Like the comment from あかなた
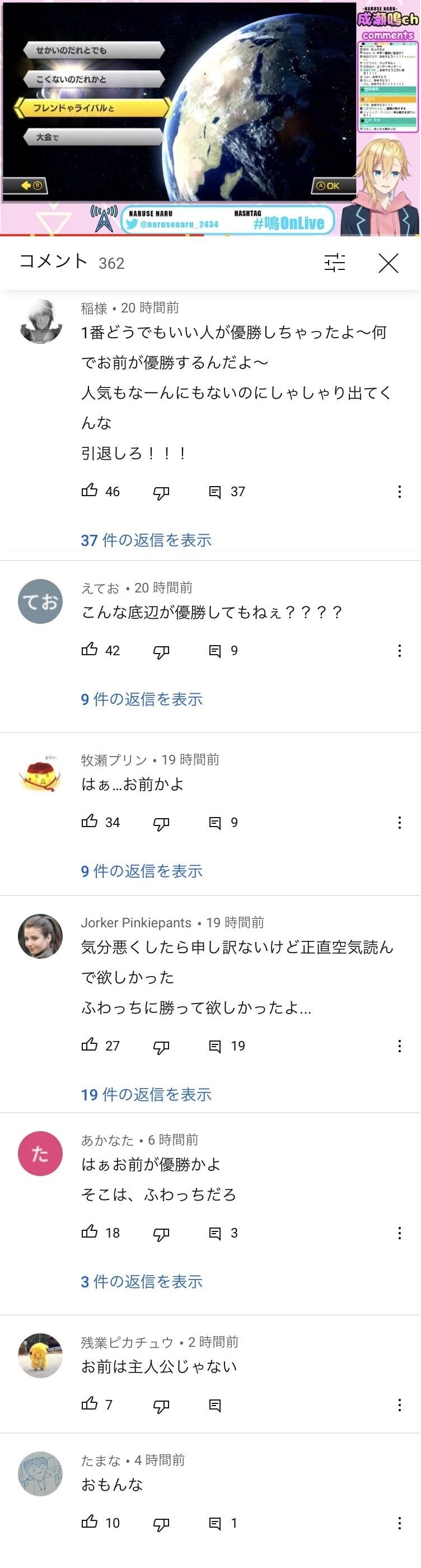The image size is (421, 1568). click(90, 1232)
